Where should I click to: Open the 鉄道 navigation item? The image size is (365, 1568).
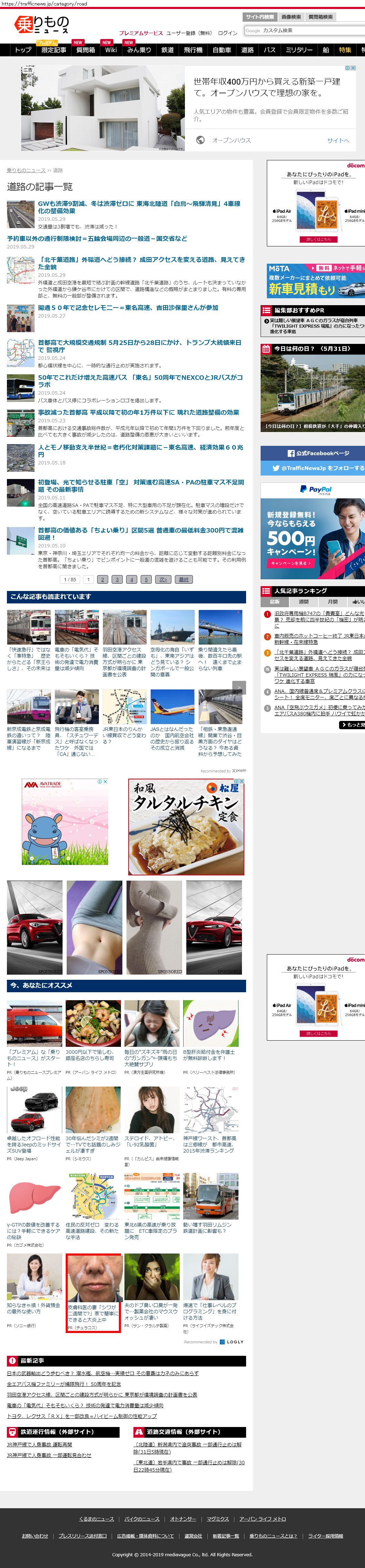click(x=167, y=50)
